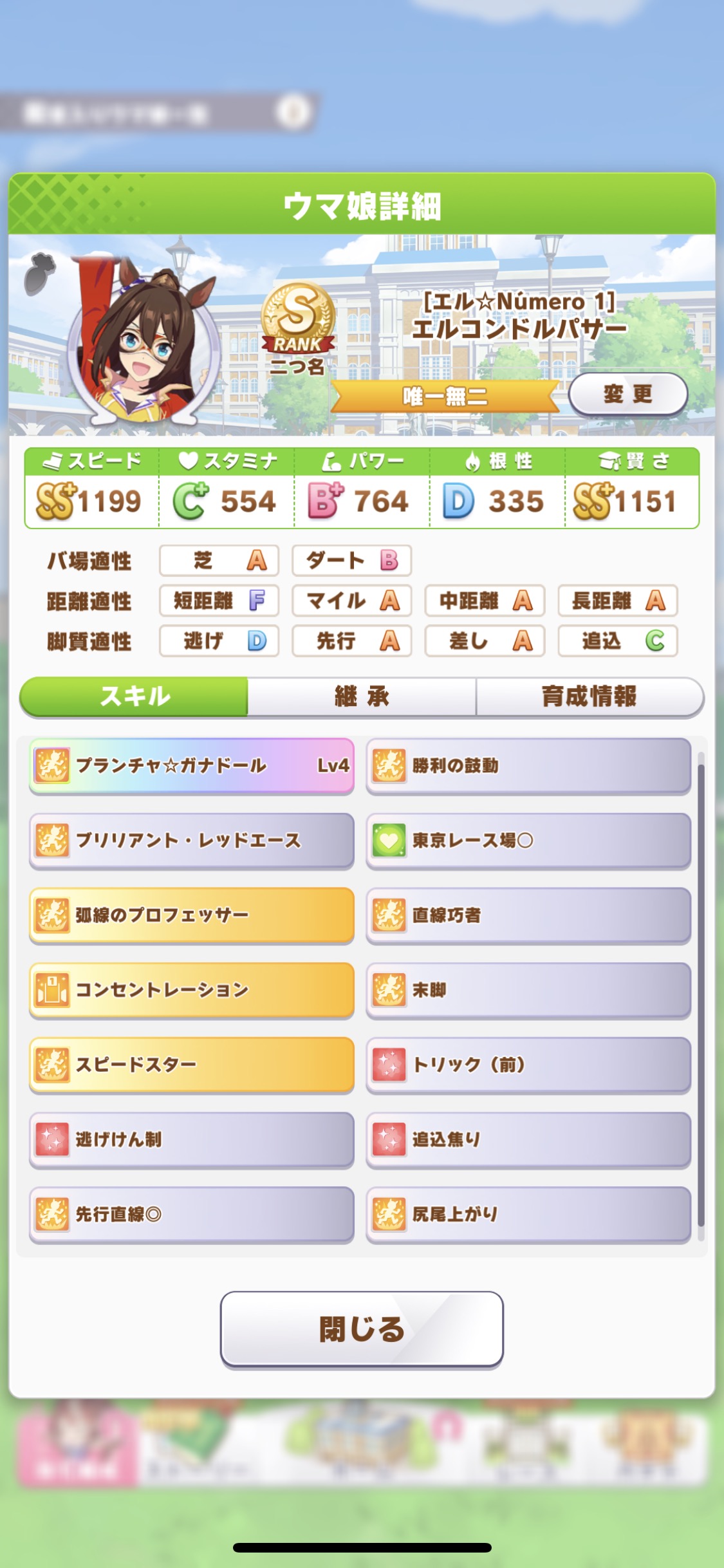Show details for 東京レース場○
Screen dimensions: 724x1568
tap(528, 840)
